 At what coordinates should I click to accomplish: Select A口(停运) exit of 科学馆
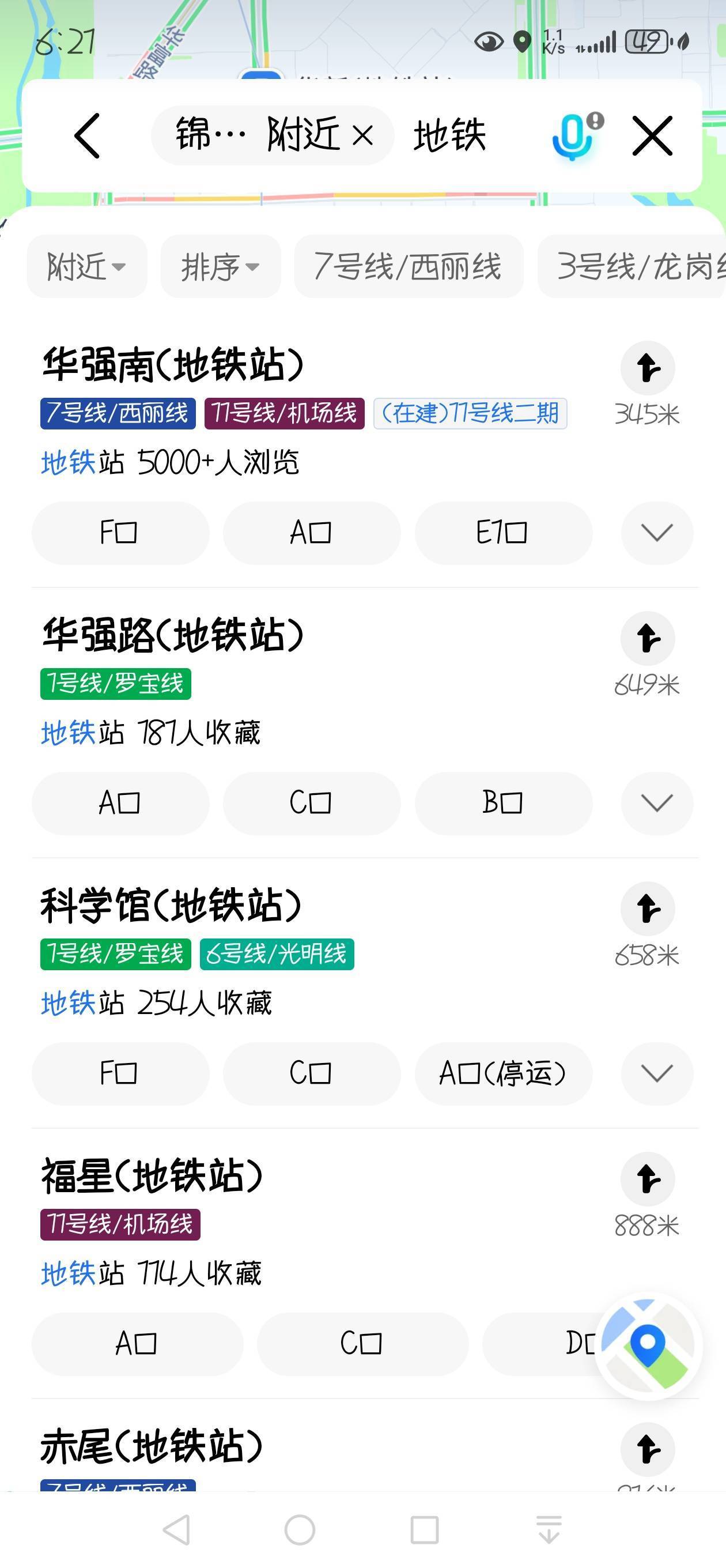(x=503, y=1073)
